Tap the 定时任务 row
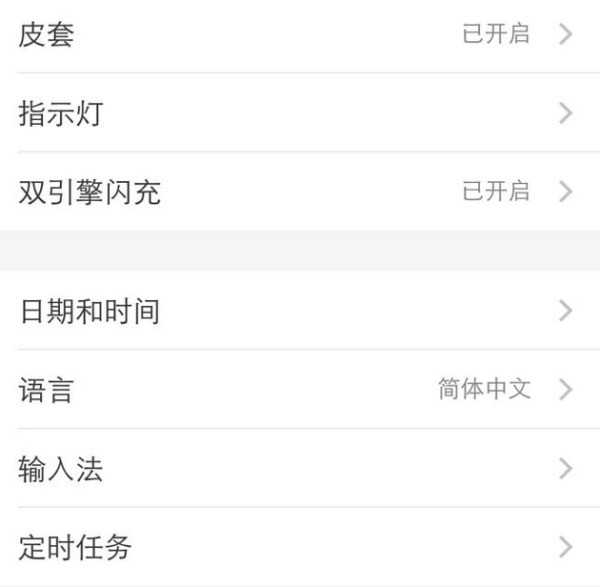Viewport: 600px width, 587px height. click(300, 547)
